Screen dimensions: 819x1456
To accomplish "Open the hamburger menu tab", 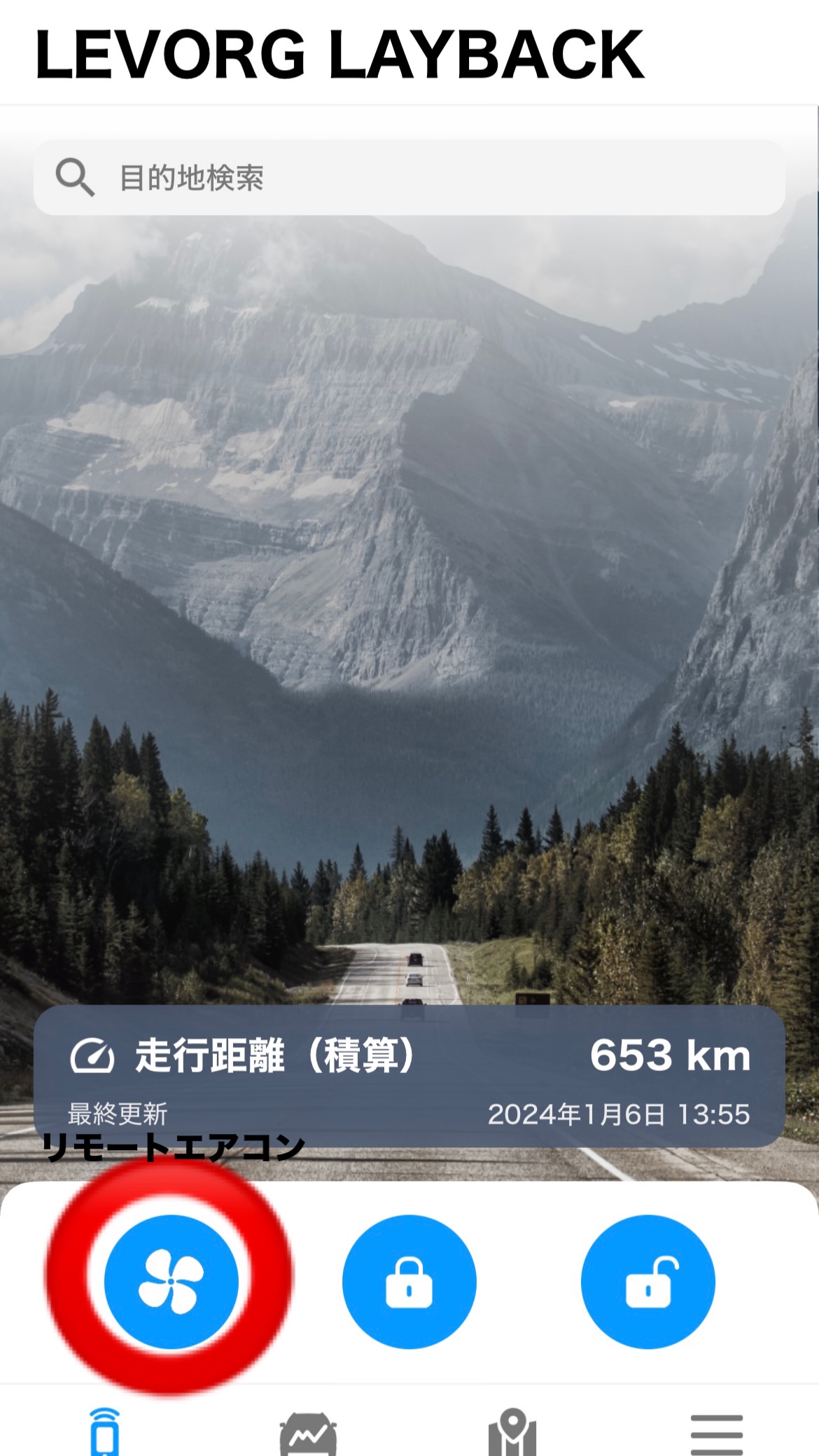I will coord(717,1434).
